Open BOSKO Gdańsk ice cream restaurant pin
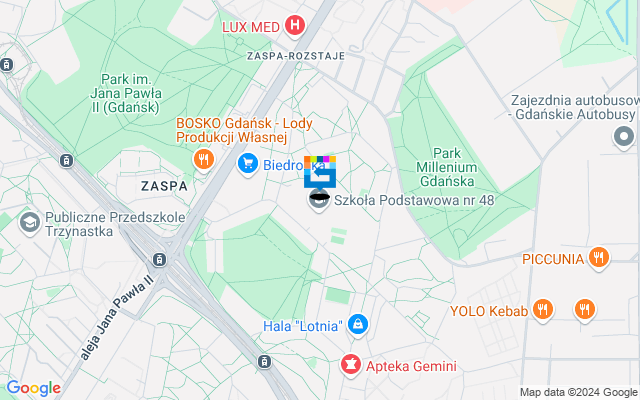Image resolution: width=640 pixels, height=400 pixels. (x=203, y=159)
